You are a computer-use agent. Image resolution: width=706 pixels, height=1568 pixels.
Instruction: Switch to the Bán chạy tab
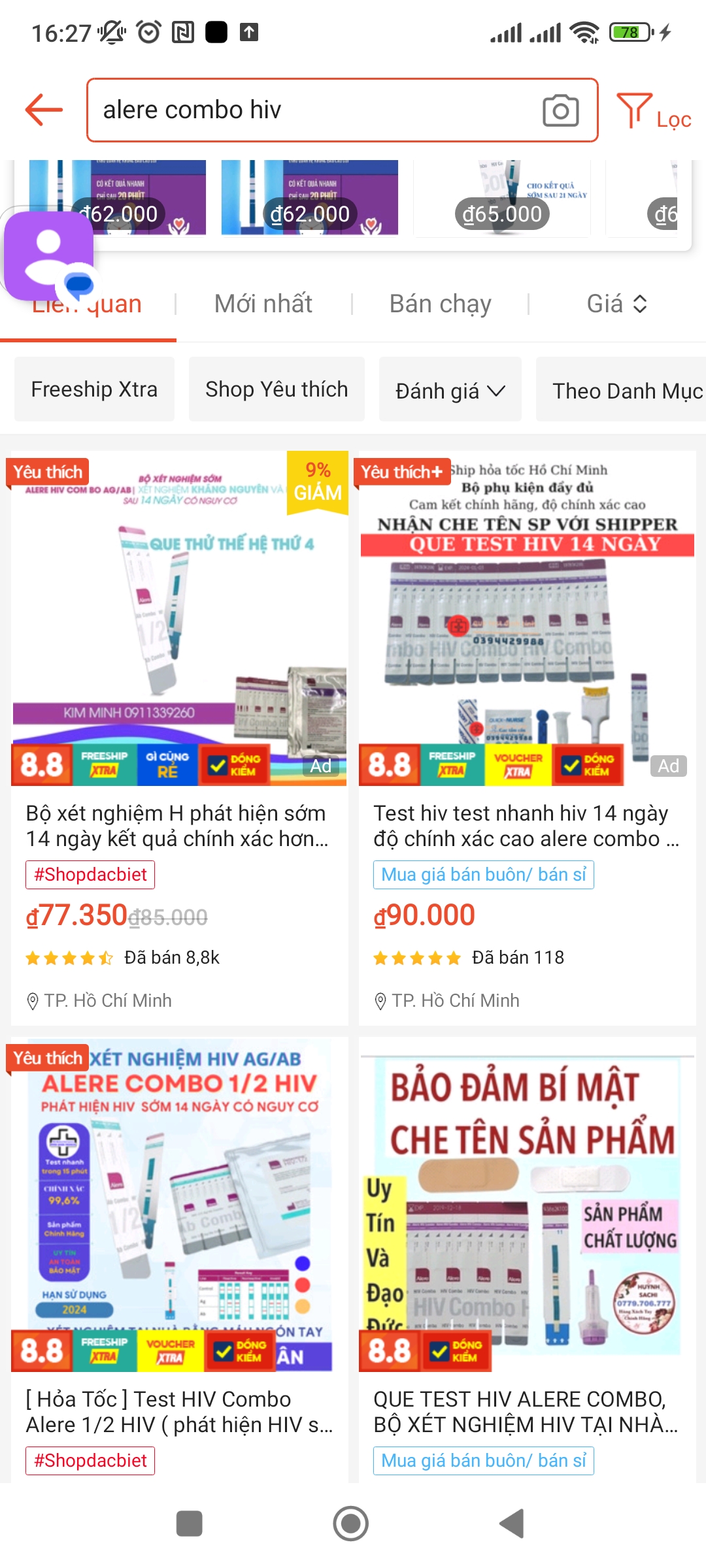pyautogui.click(x=440, y=304)
